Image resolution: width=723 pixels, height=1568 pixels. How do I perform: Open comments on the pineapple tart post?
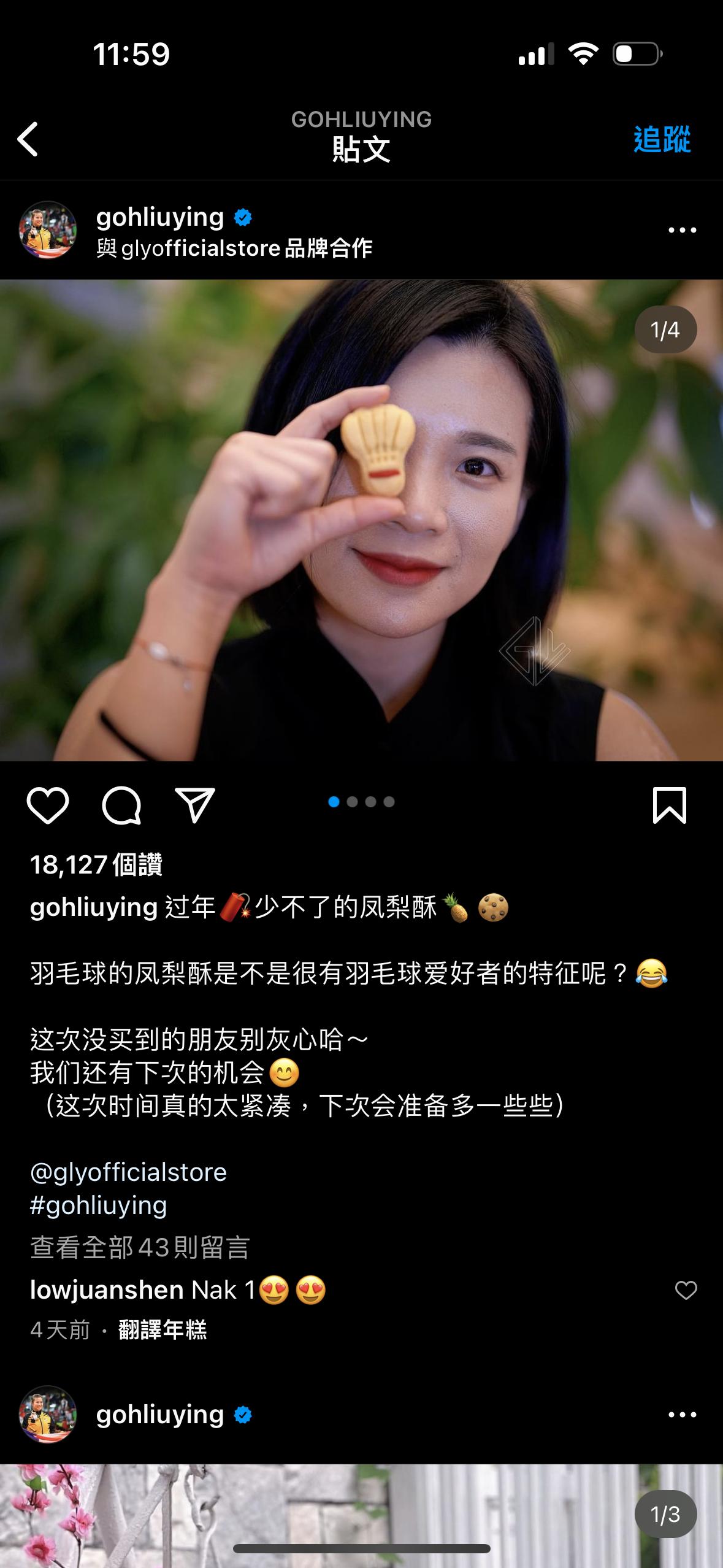click(x=121, y=805)
